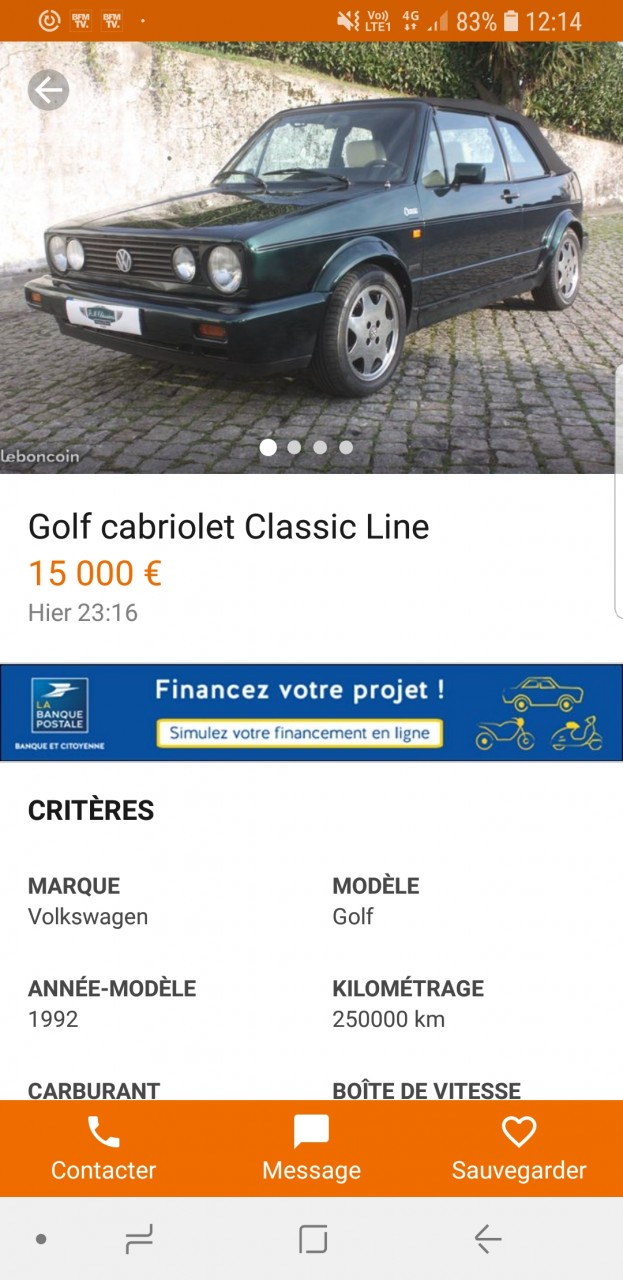Open La Banque Postale financing banner
The height and width of the screenshot is (1280, 623).
[x=311, y=712]
